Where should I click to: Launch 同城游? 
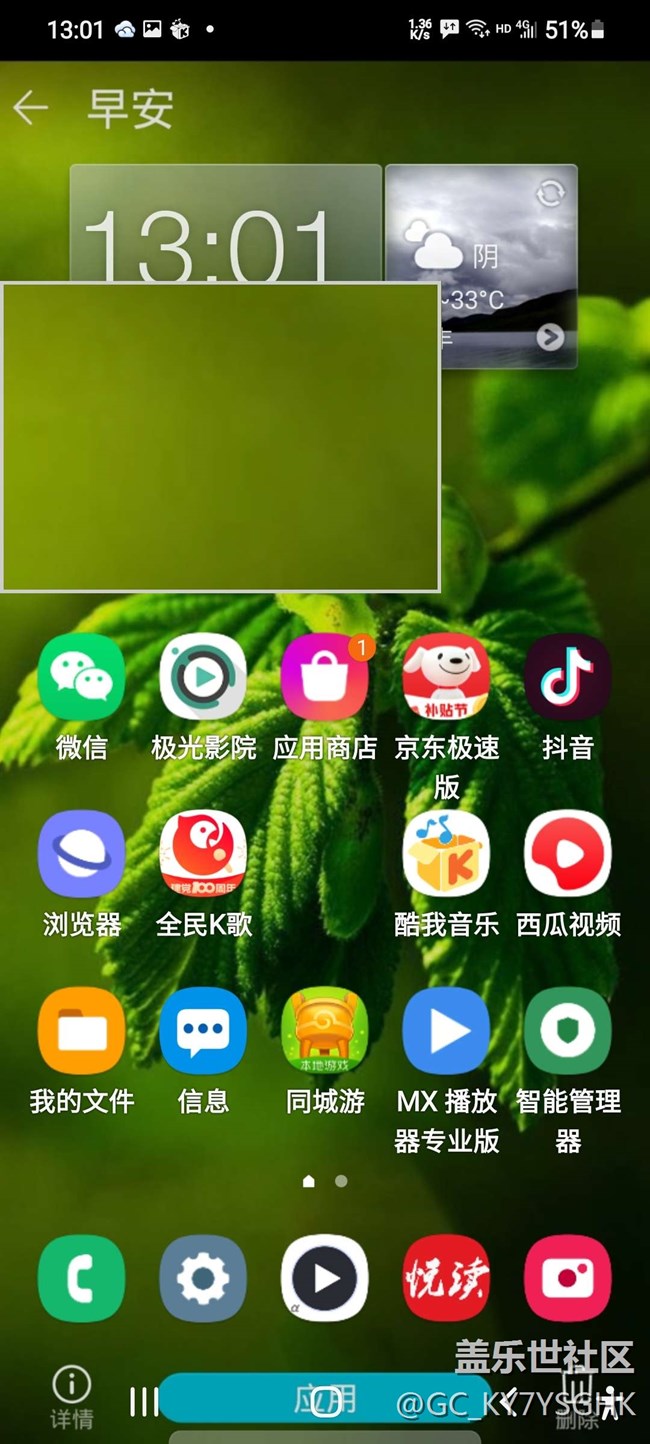[325, 1030]
